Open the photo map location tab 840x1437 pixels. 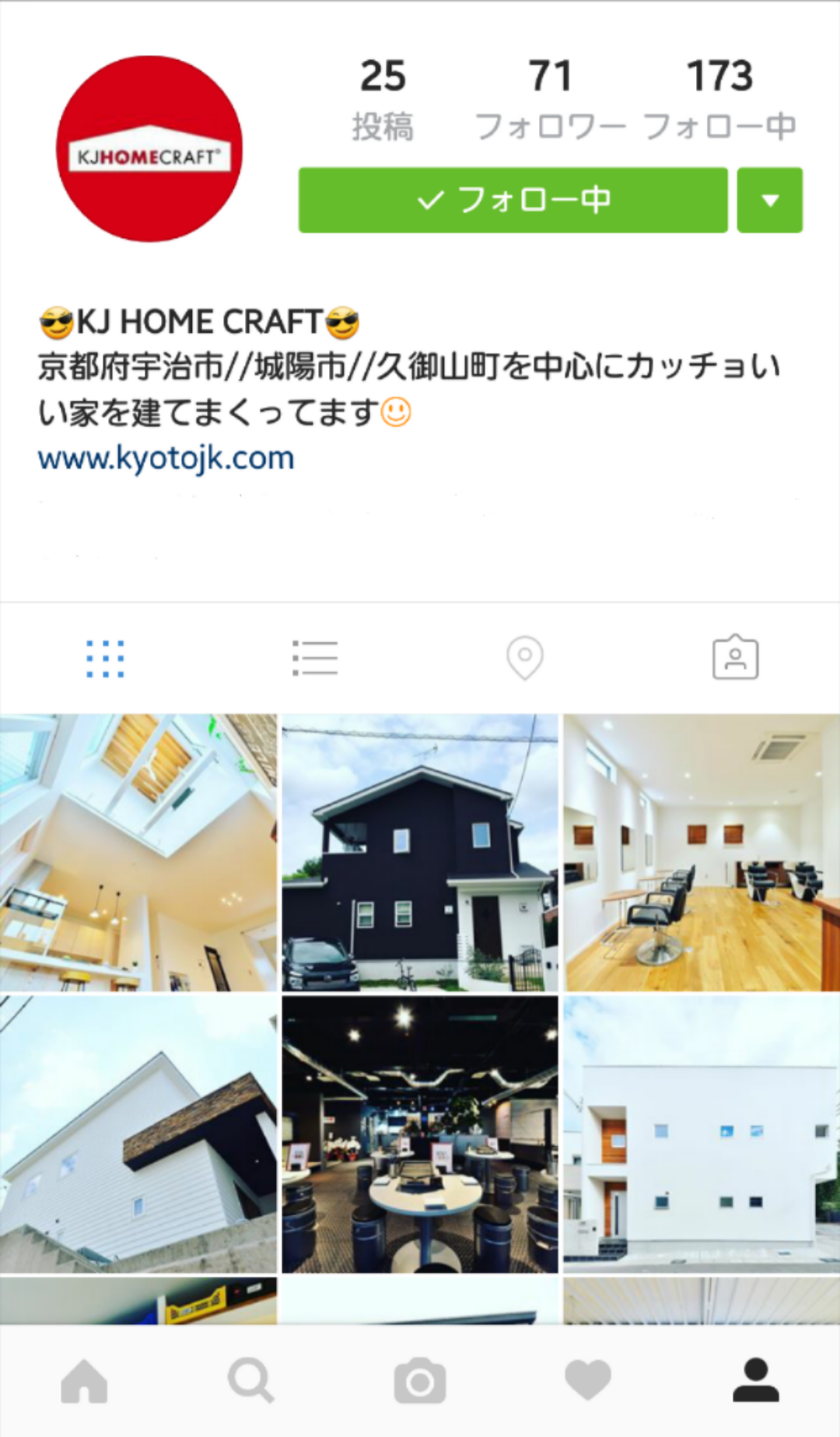525,658
